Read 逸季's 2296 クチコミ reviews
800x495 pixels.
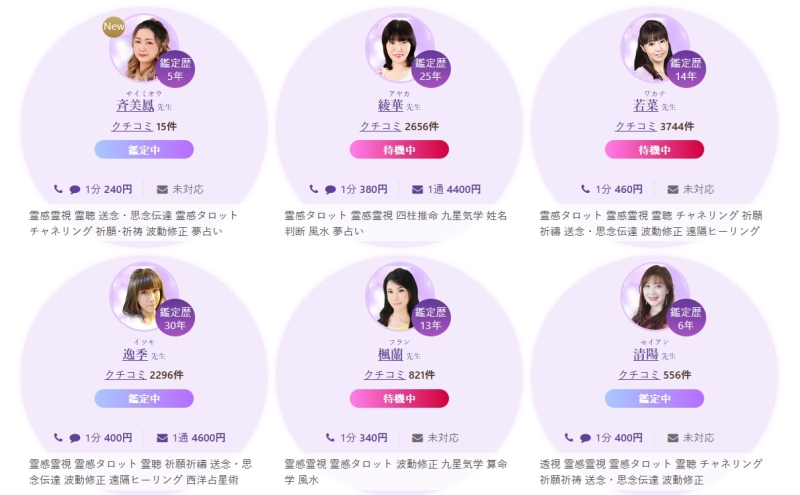(x=125, y=375)
